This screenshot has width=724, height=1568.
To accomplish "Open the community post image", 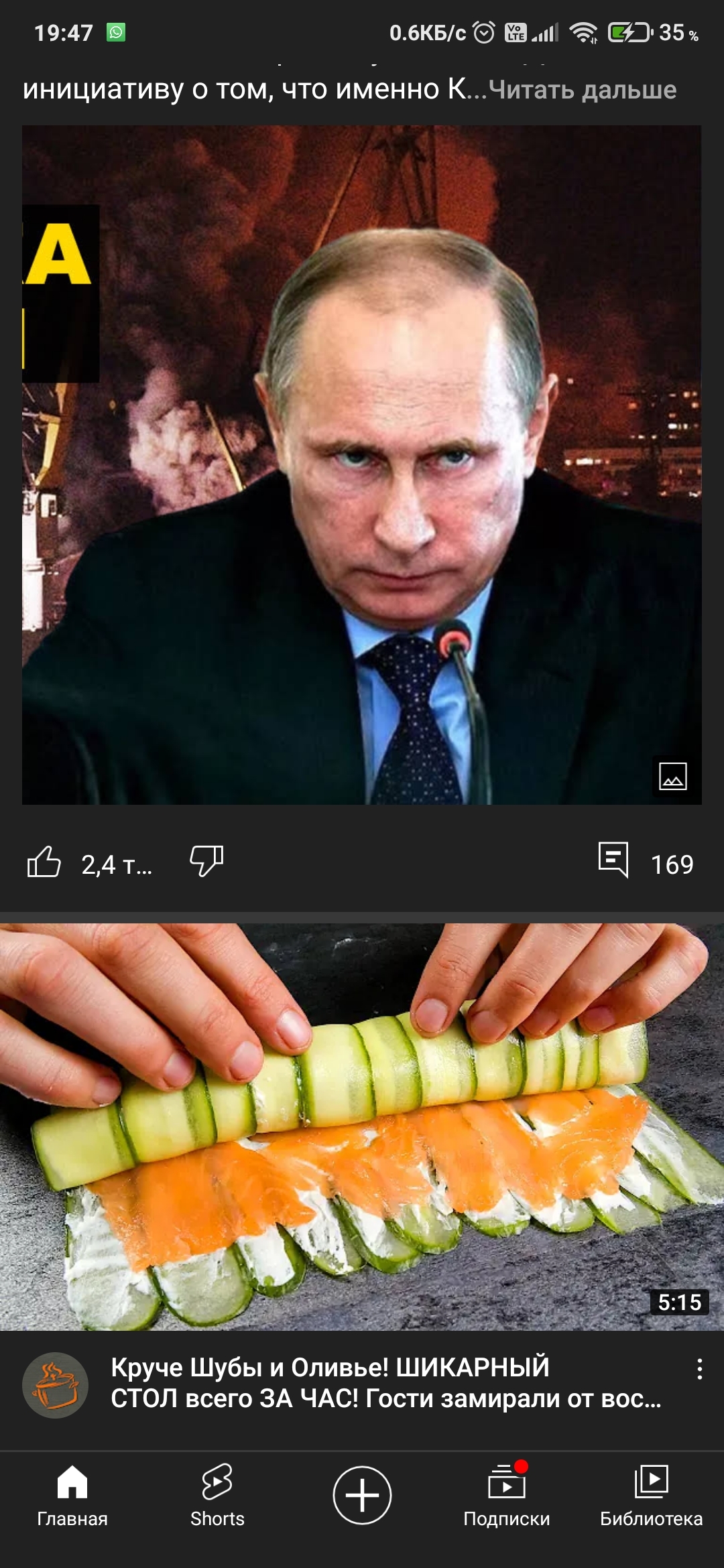I will click(x=362, y=464).
